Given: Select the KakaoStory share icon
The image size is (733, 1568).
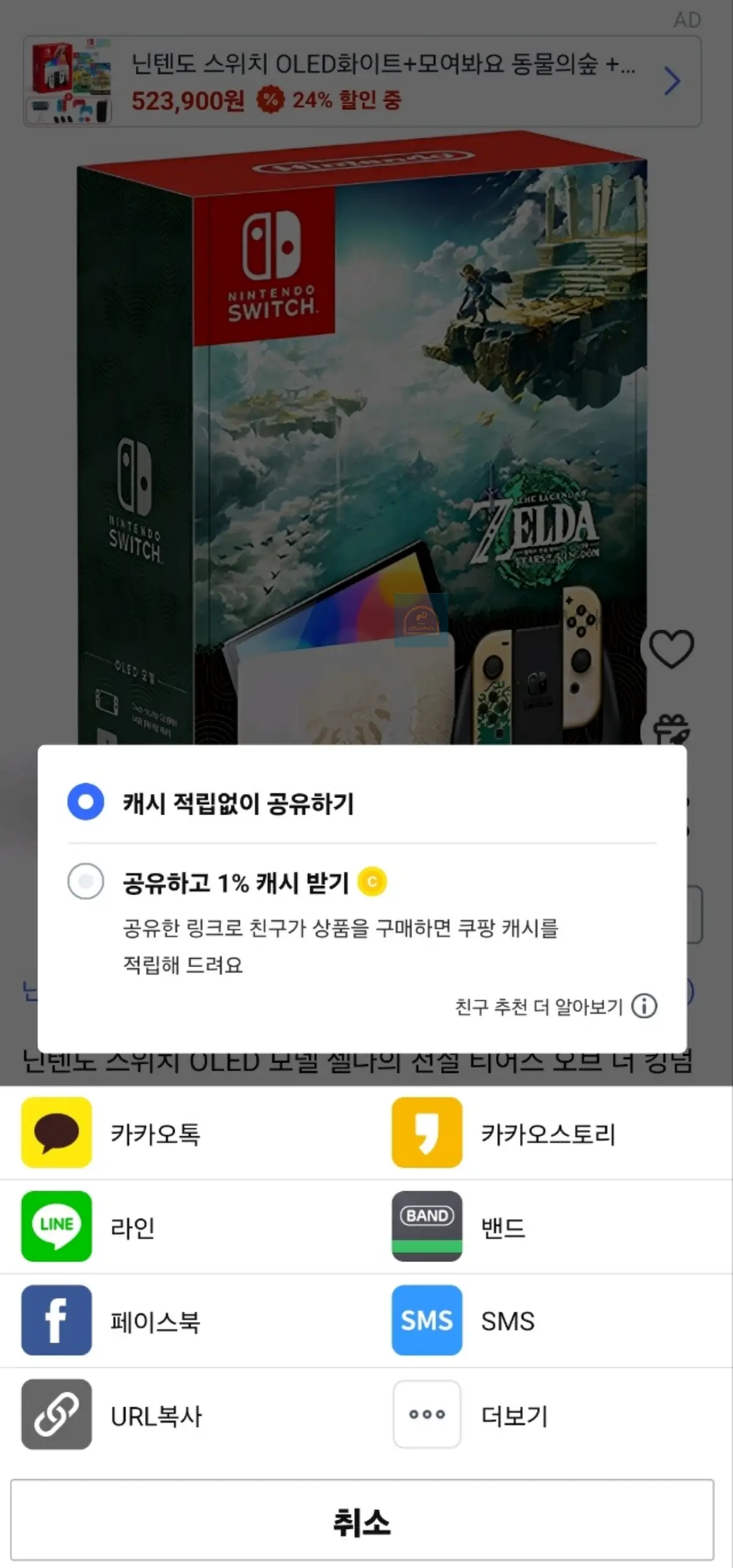Looking at the screenshot, I should coord(426,1131).
